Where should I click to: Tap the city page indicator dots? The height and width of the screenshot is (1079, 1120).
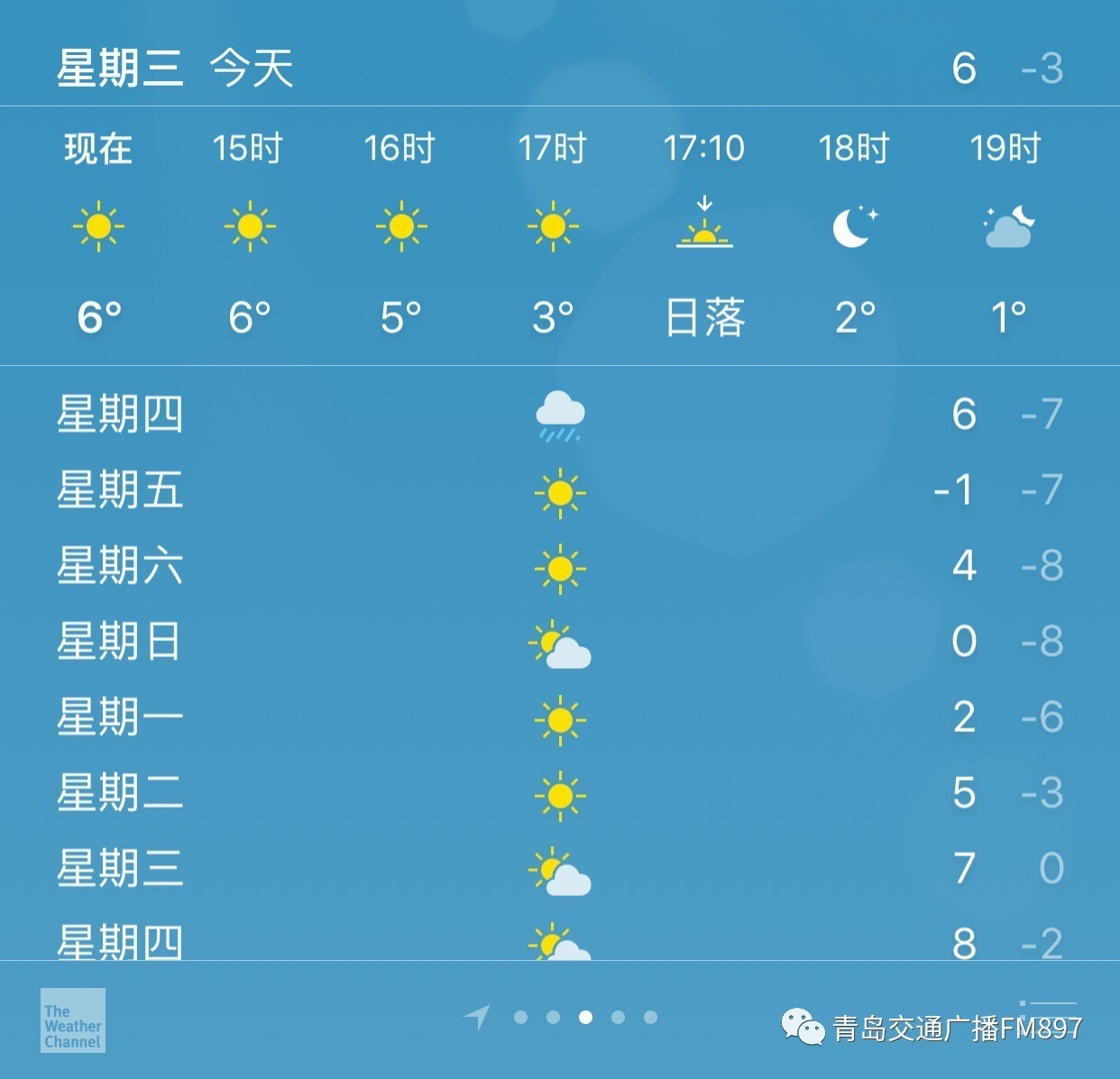[x=585, y=1018]
